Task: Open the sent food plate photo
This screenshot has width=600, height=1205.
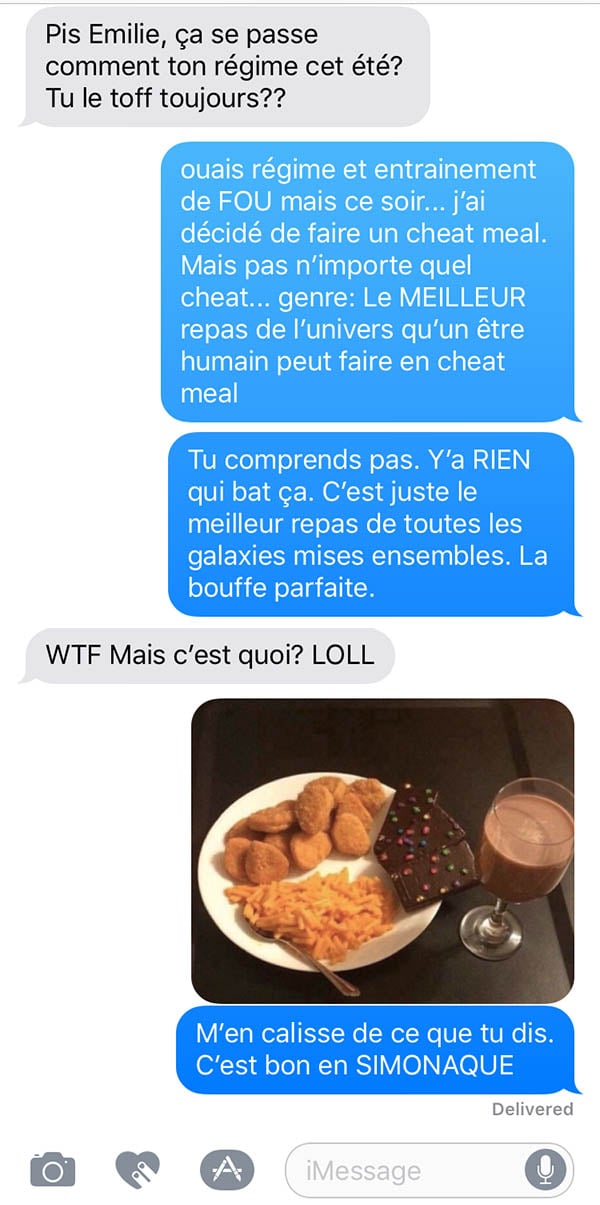Action: pyautogui.click(x=383, y=850)
